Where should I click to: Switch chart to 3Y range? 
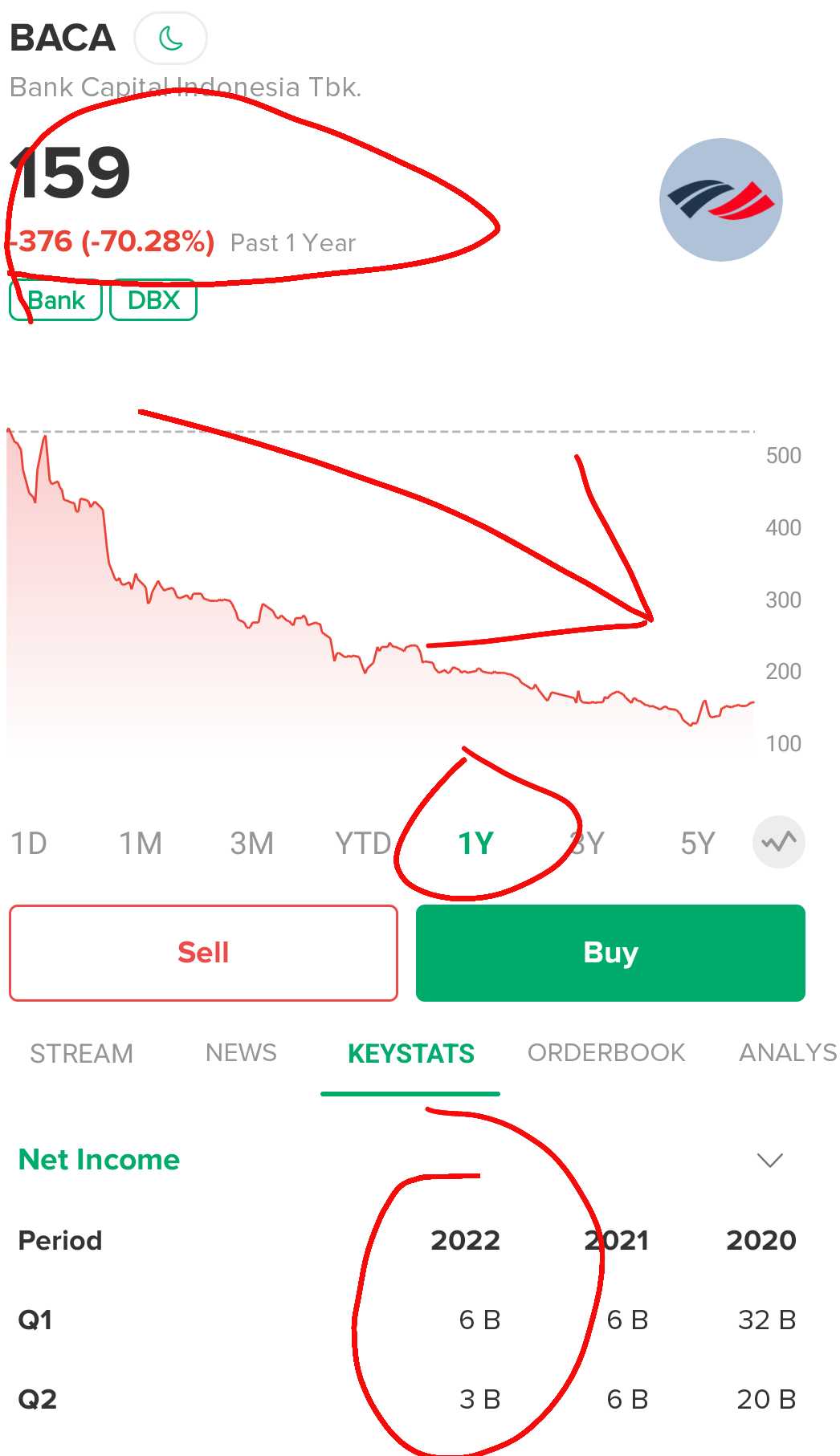click(587, 844)
